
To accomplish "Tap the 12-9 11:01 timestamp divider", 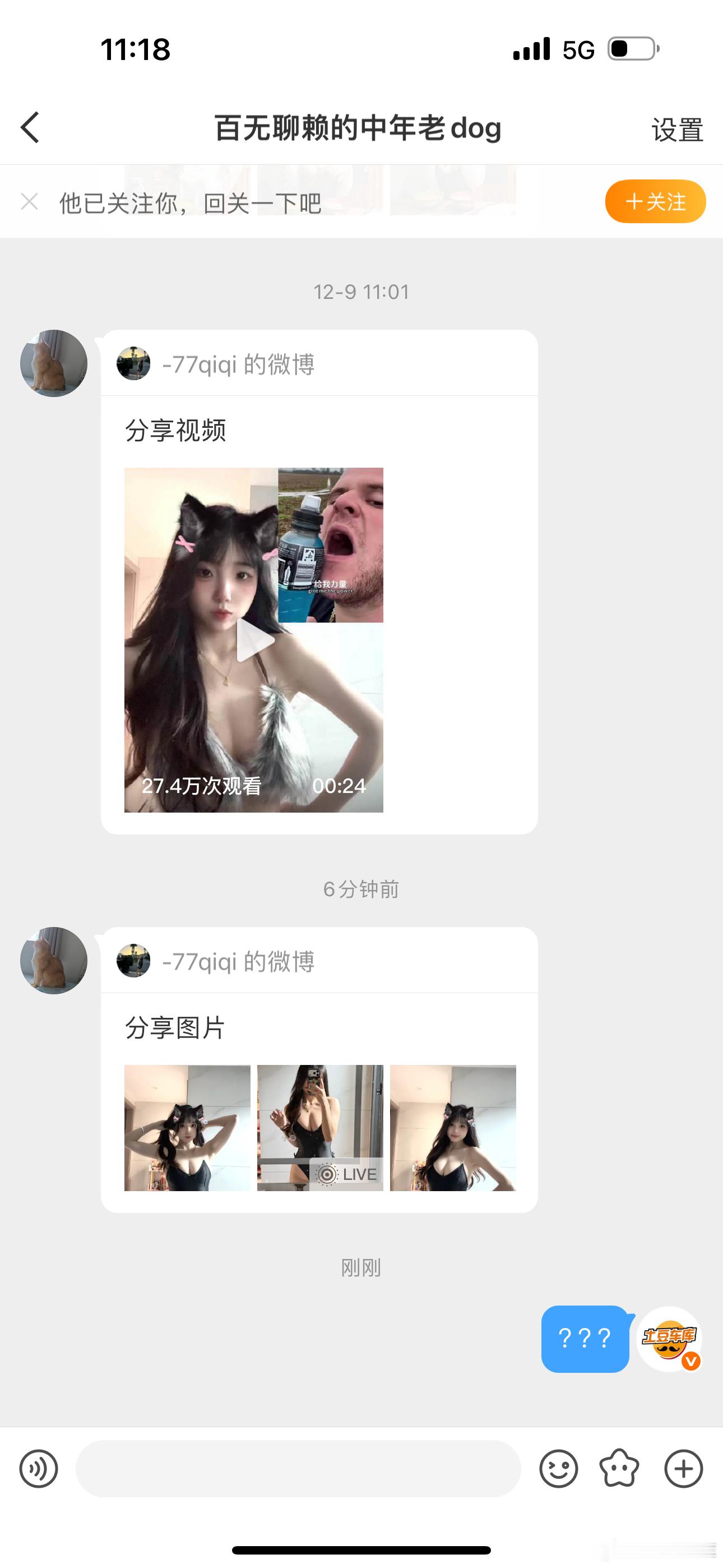I will coord(361,293).
